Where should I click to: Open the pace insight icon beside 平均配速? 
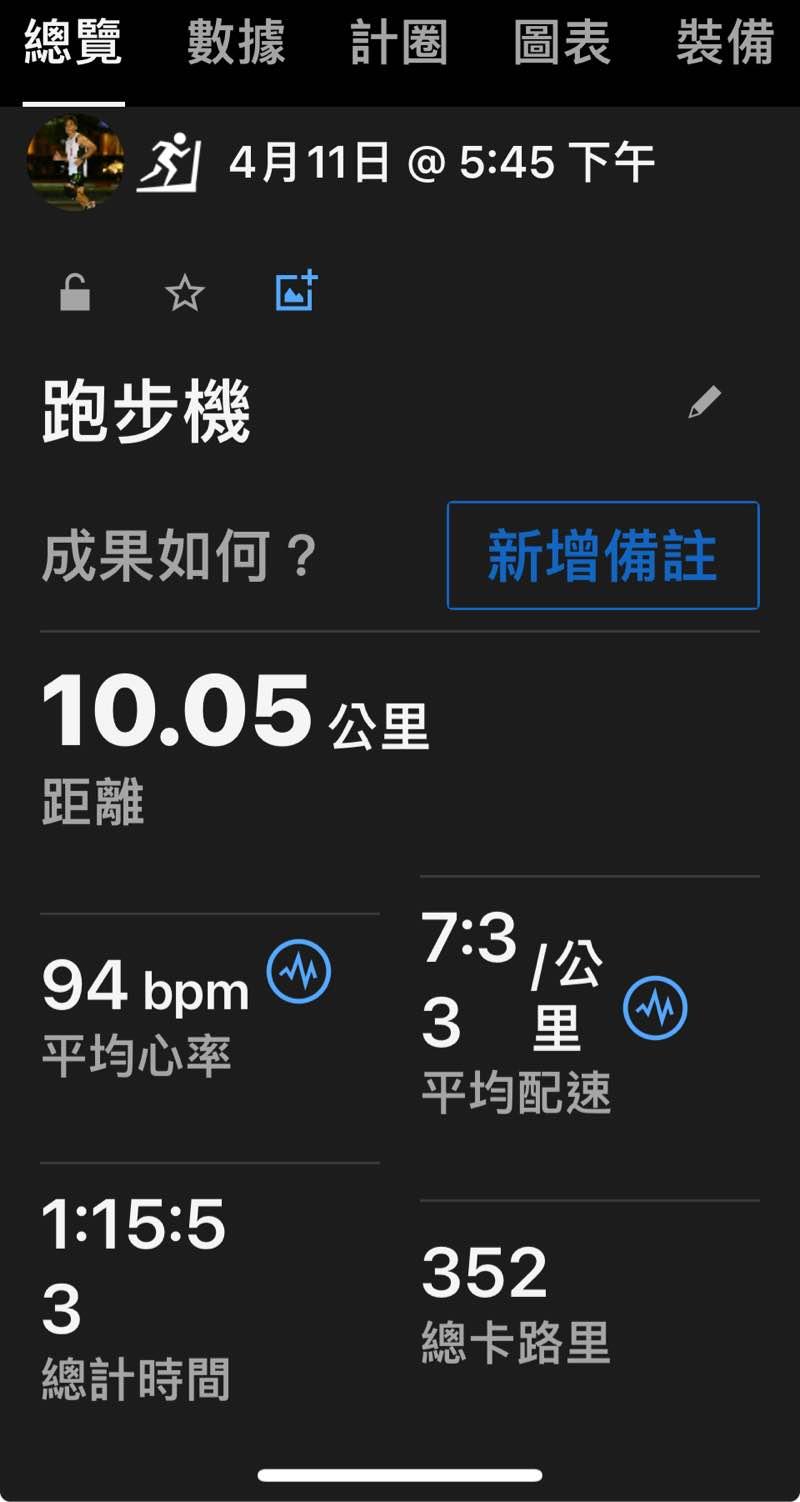click(x=655, y=1008)
